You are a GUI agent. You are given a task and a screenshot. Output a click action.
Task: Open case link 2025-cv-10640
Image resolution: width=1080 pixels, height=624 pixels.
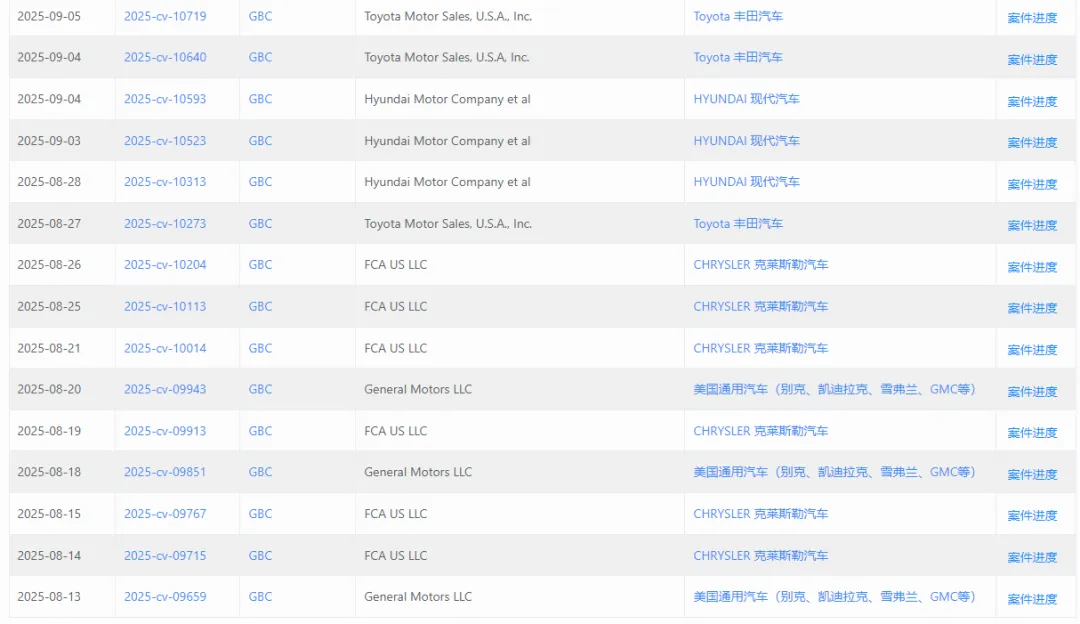click(165, 57)
